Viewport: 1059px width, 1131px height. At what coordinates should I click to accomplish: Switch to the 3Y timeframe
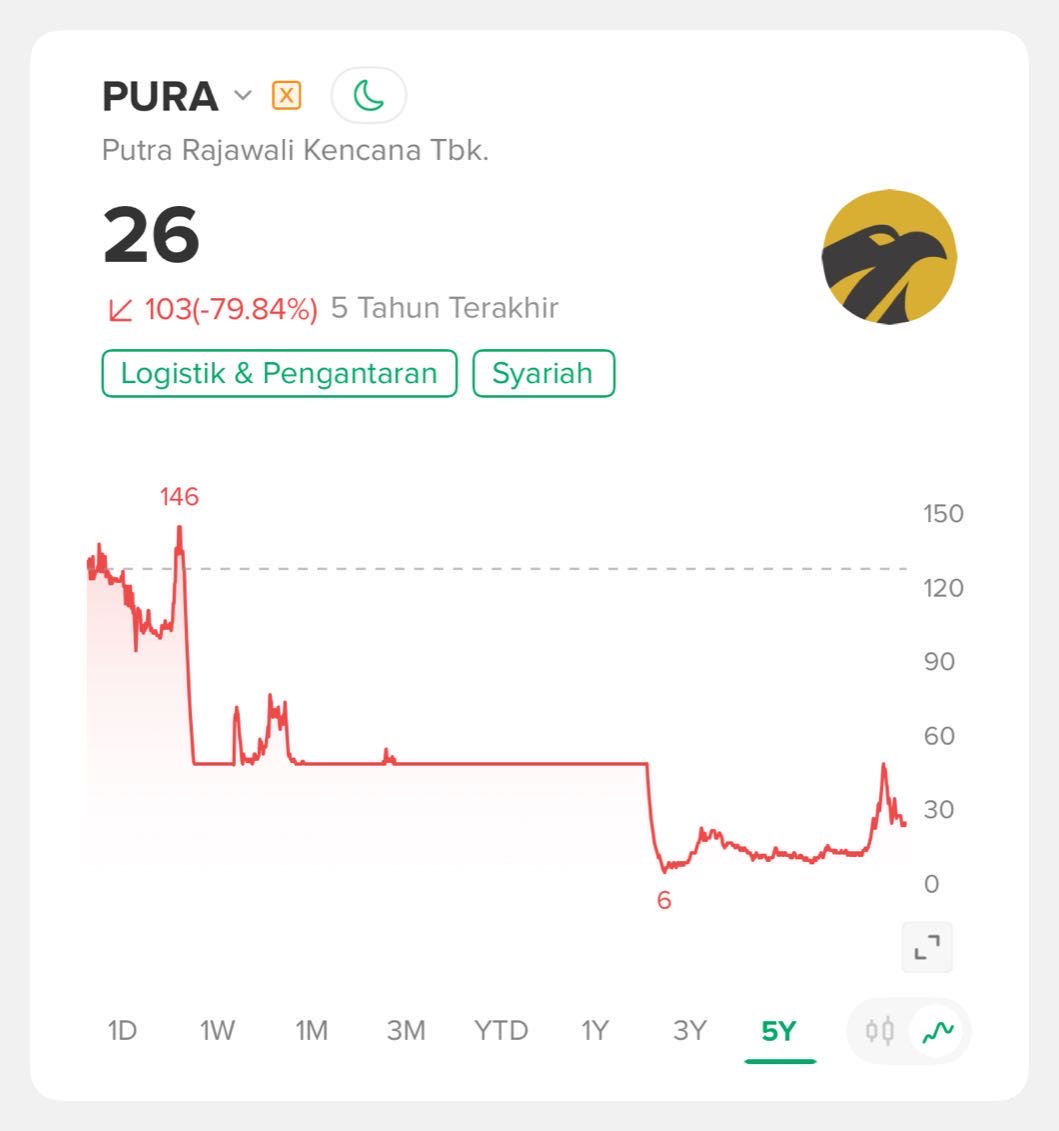[x=690, y=1030]
